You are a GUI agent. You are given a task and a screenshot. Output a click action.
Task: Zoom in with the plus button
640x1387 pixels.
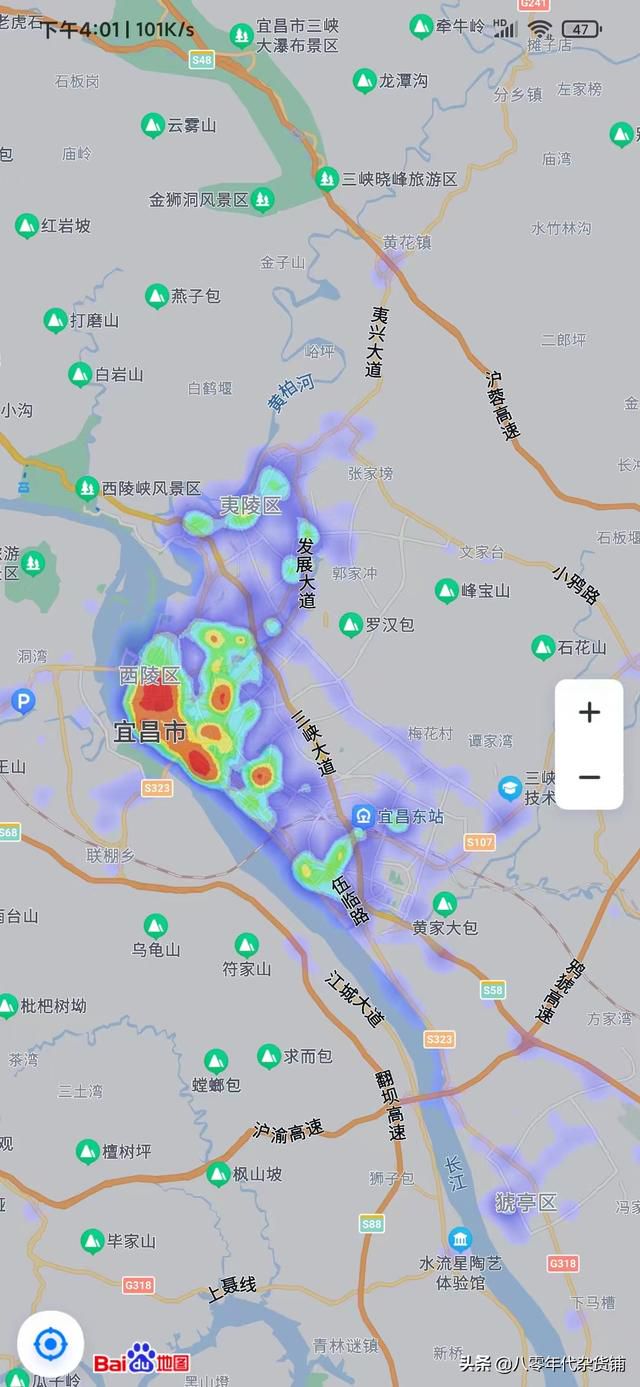tap(589, 712)
